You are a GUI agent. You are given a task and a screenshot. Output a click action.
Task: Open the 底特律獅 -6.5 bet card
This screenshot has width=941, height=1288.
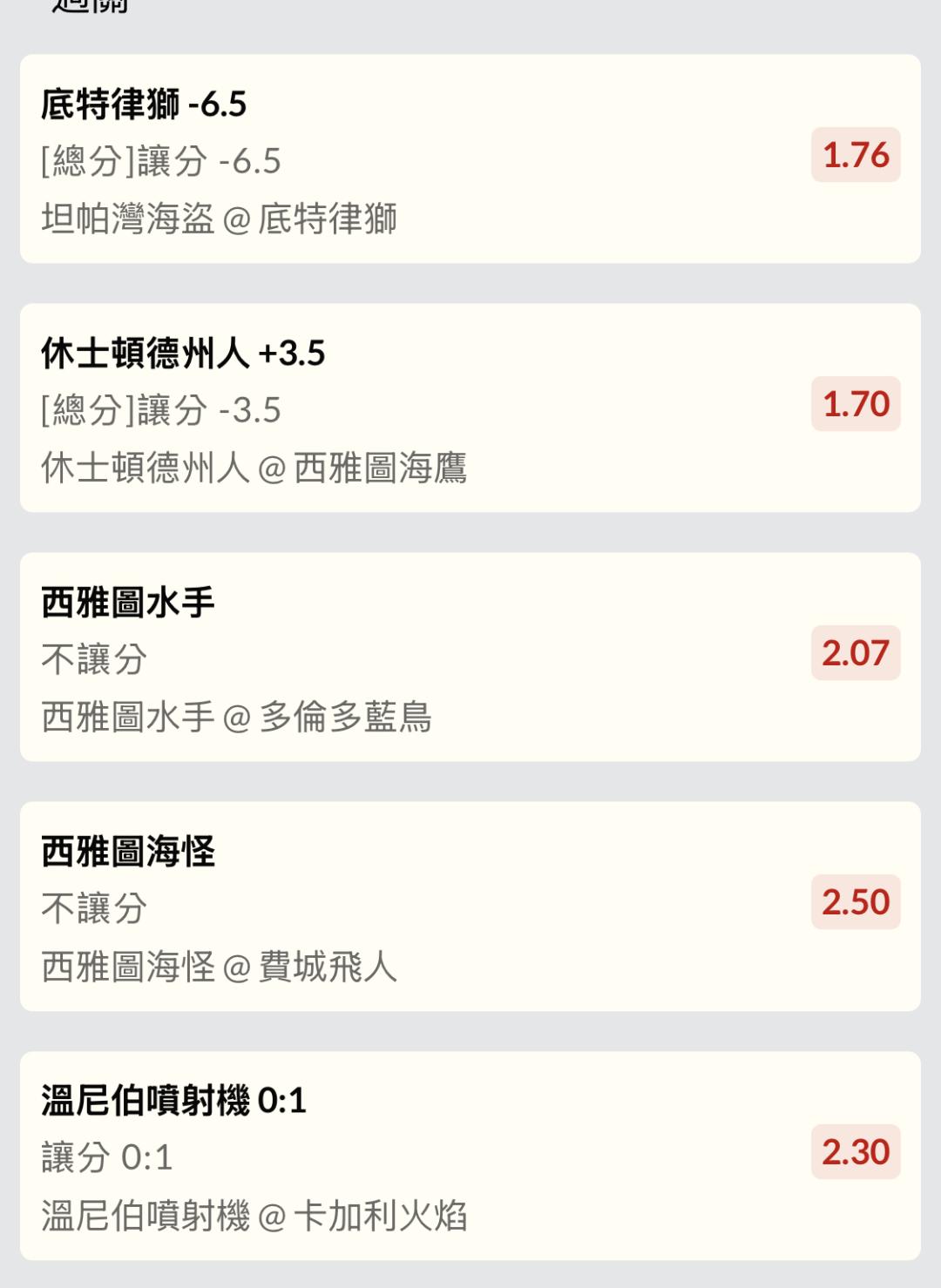(470, 158)
